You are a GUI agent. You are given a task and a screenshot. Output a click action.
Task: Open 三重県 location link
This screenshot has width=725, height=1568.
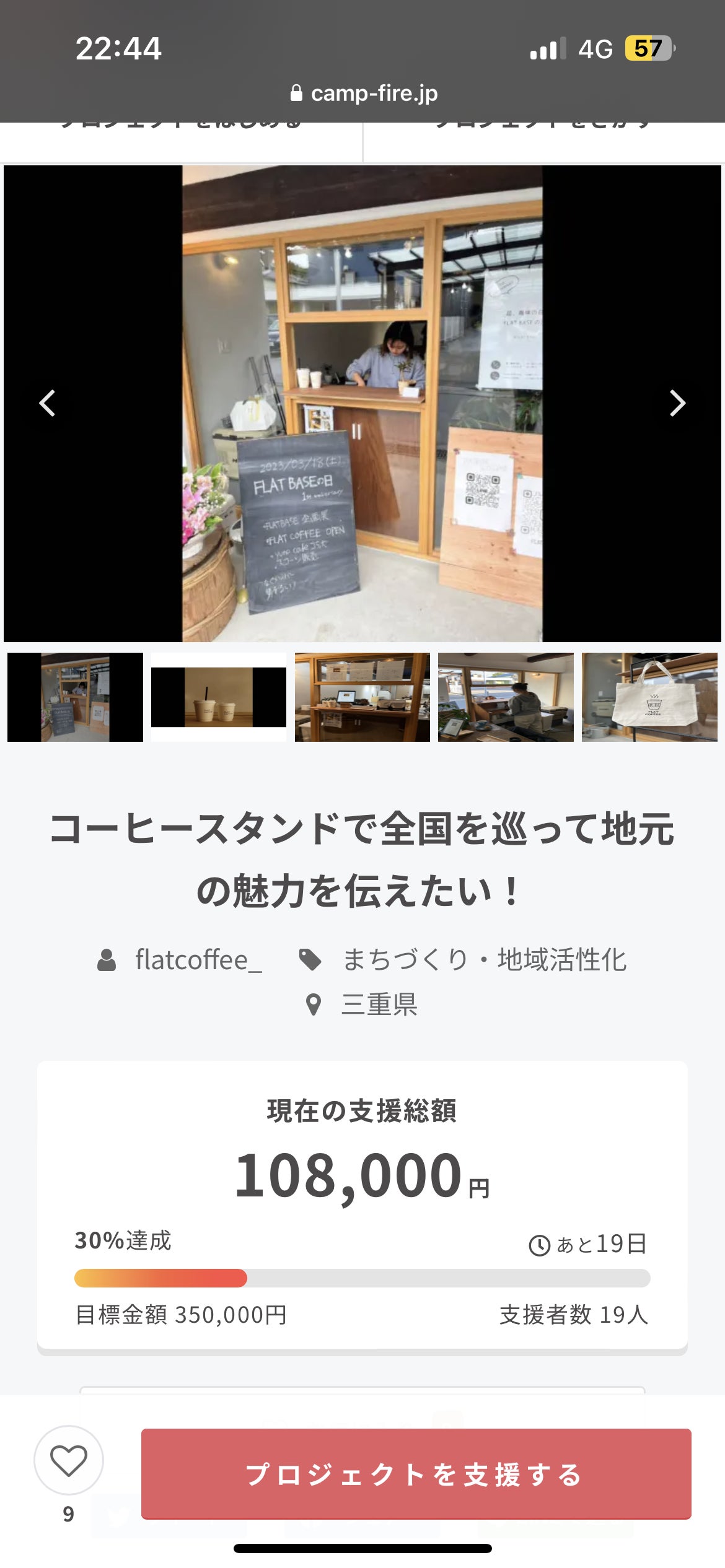(379, 1004)
